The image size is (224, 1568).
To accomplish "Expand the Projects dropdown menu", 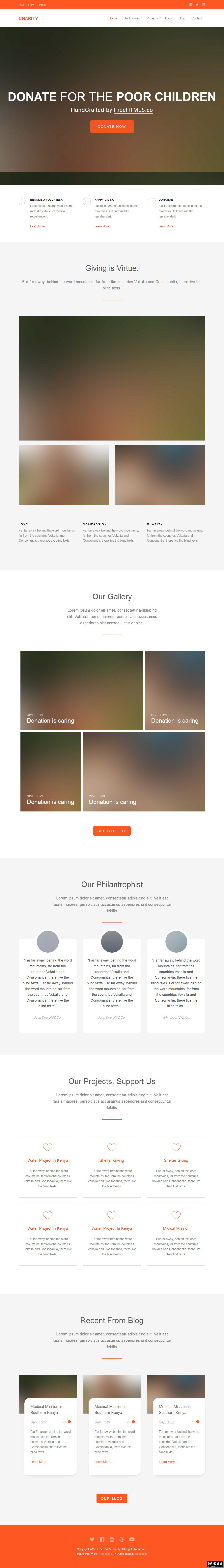I will coord(153,18).
